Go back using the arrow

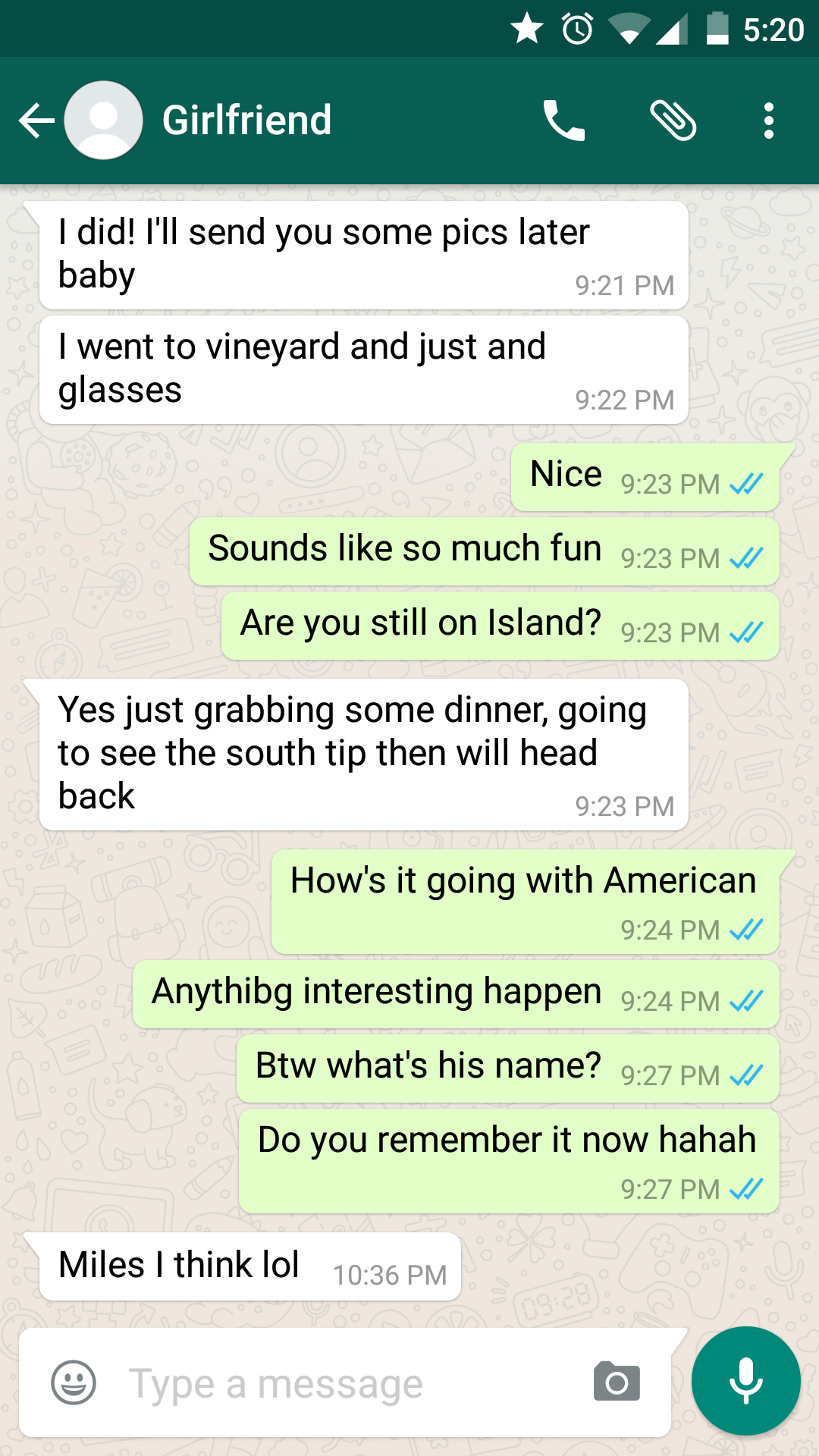tap(36, 121)
